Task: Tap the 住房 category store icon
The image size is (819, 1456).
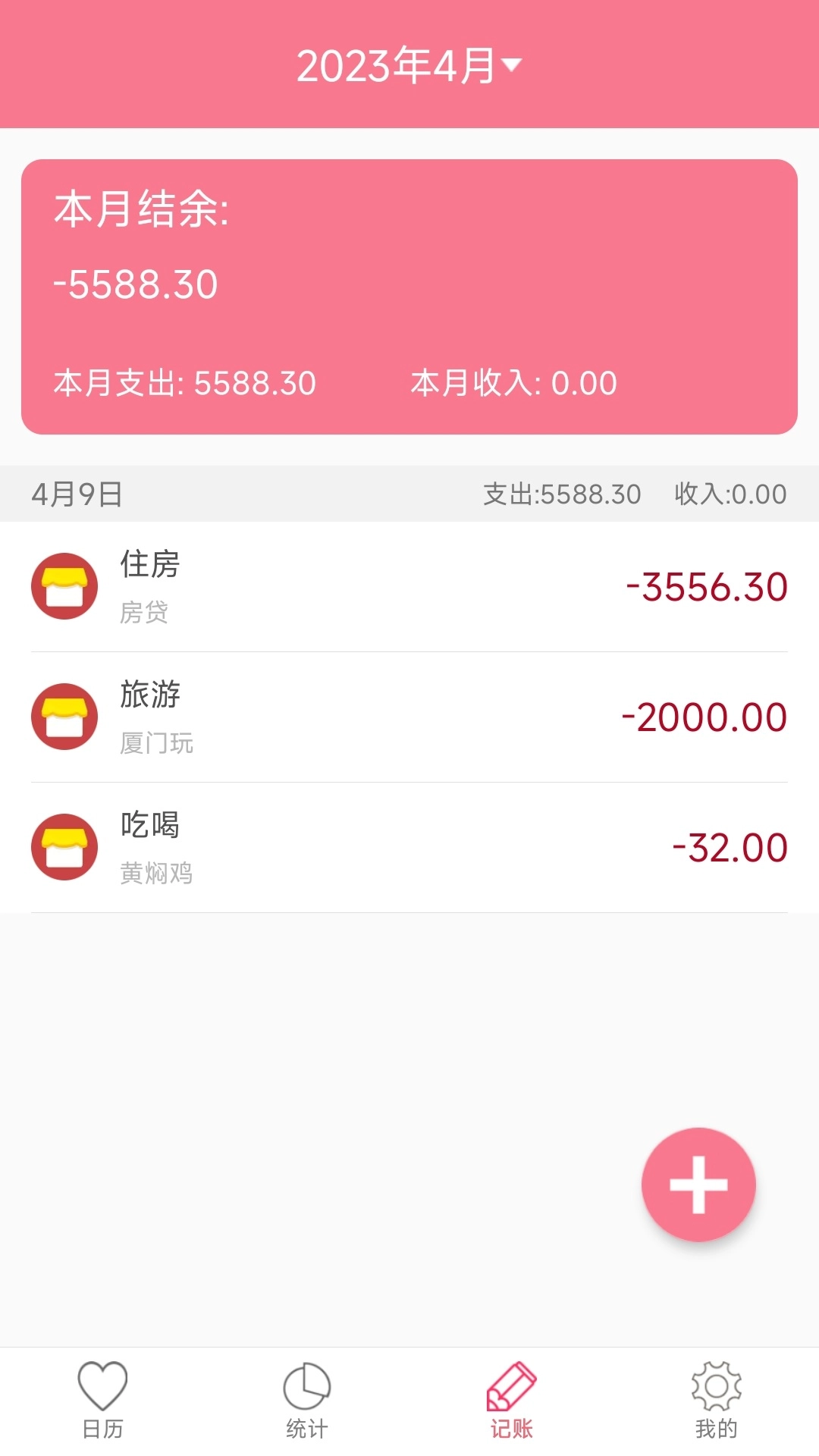Action: click(64, 585)
